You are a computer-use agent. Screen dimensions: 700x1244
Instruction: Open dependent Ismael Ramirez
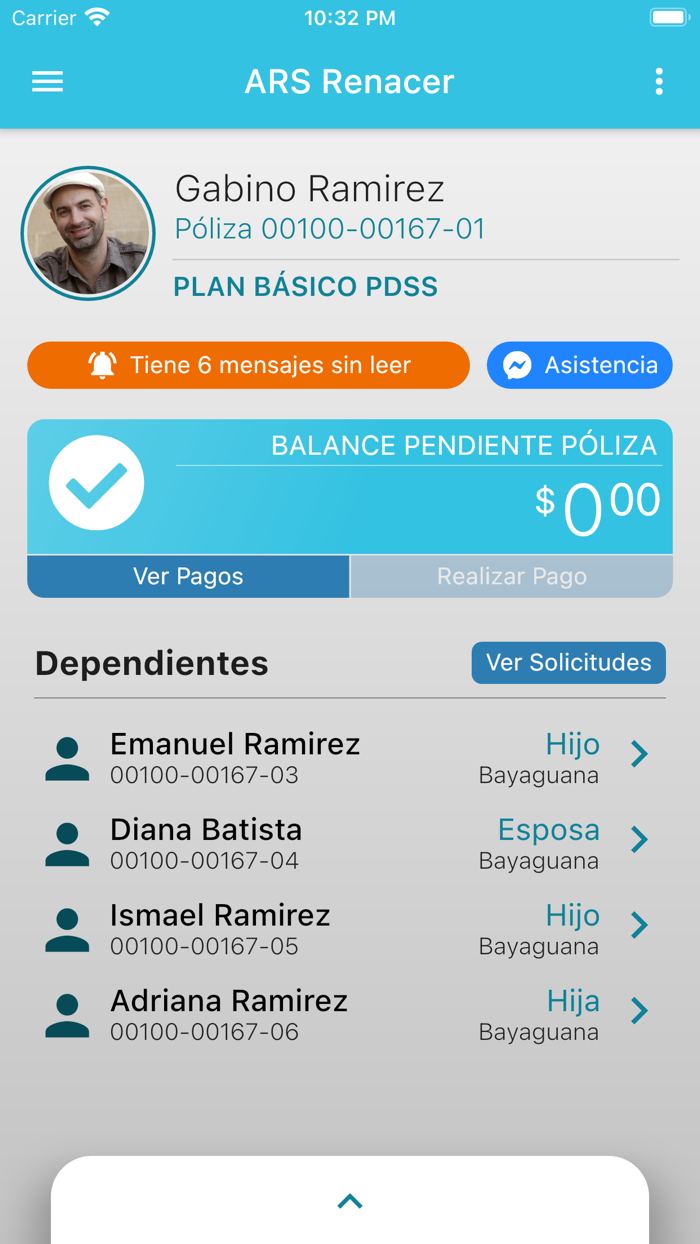click(350, 930)
